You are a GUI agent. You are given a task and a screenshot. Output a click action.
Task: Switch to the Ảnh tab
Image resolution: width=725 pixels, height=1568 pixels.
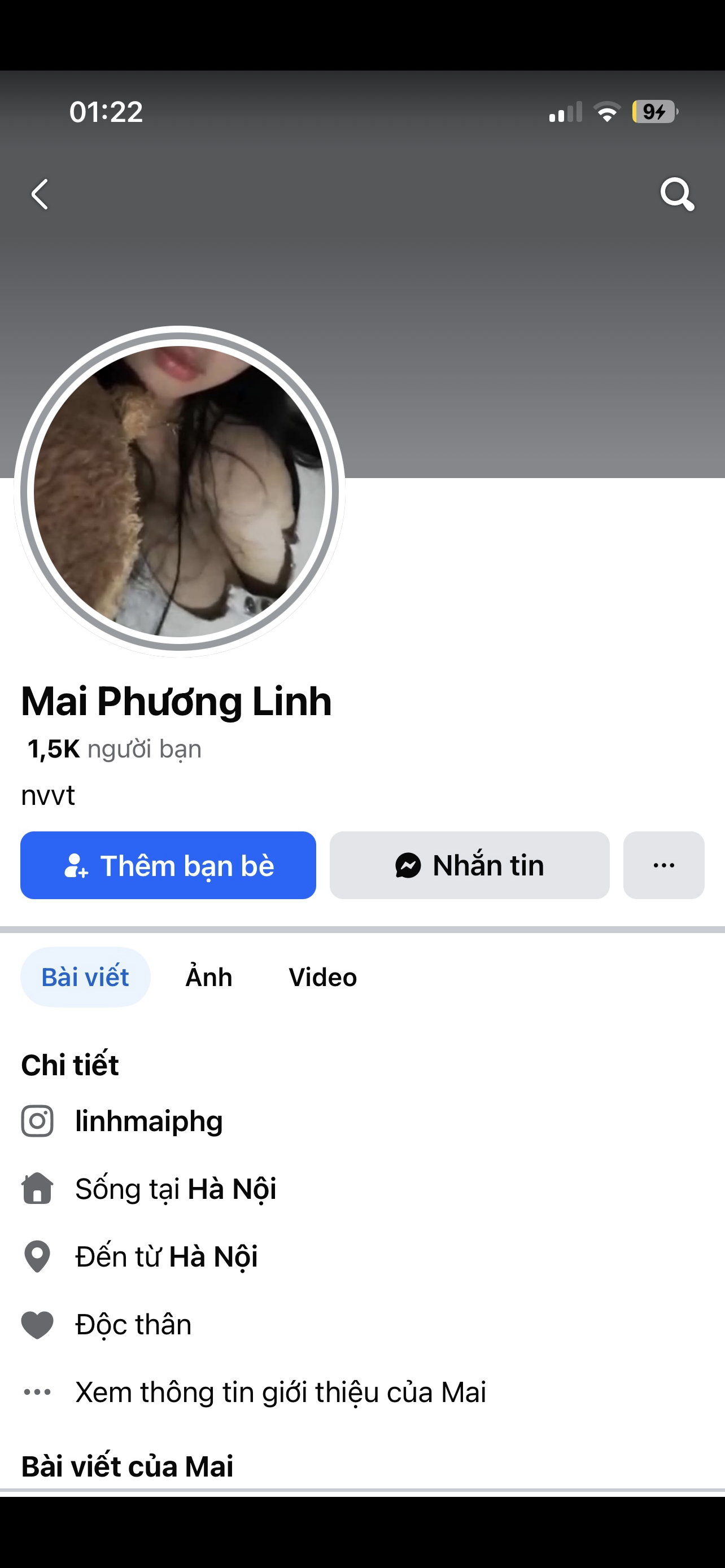click(x=209, y=977)
